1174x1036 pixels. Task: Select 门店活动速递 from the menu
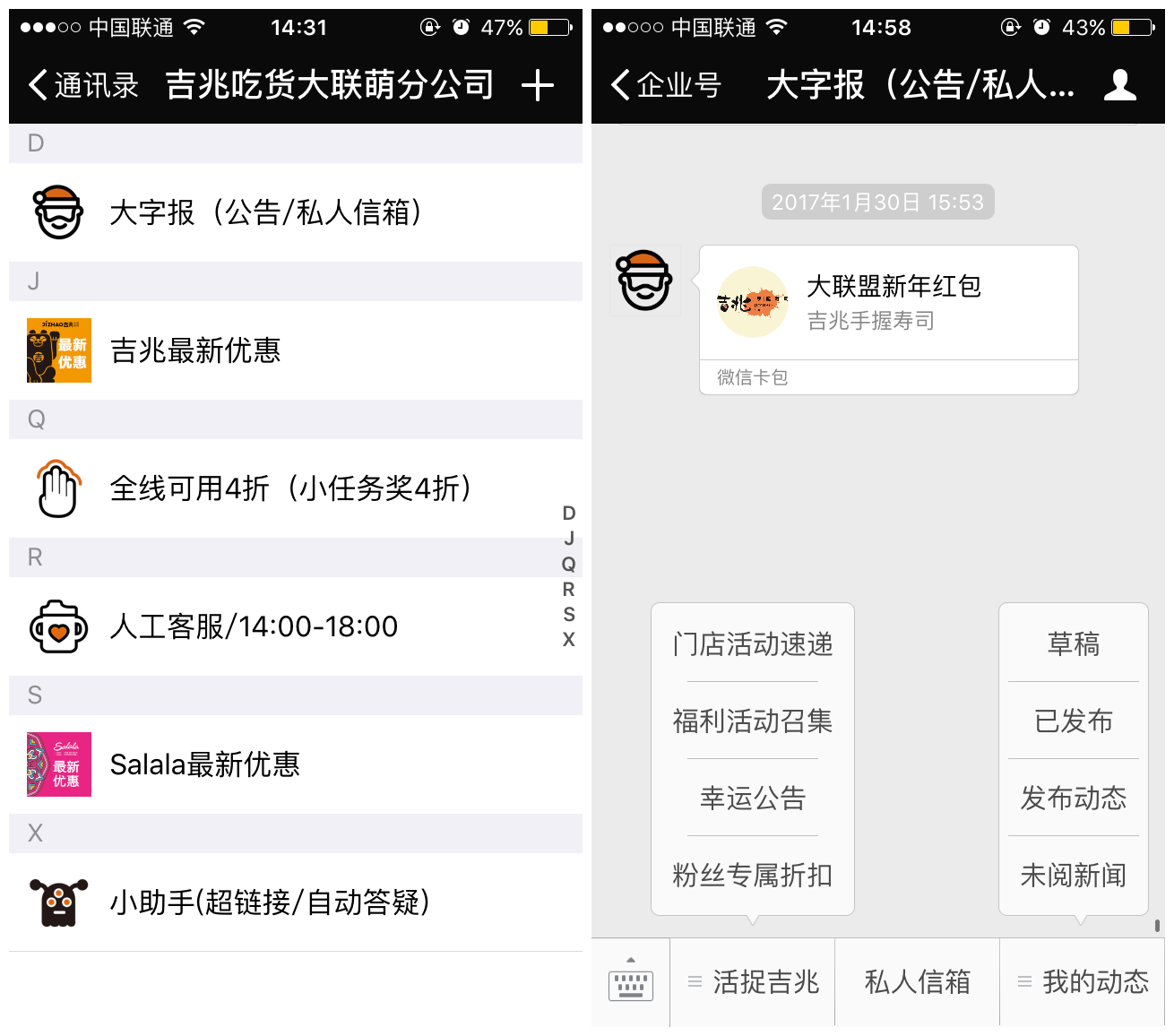pyautogui.click(x=753, y=644)
